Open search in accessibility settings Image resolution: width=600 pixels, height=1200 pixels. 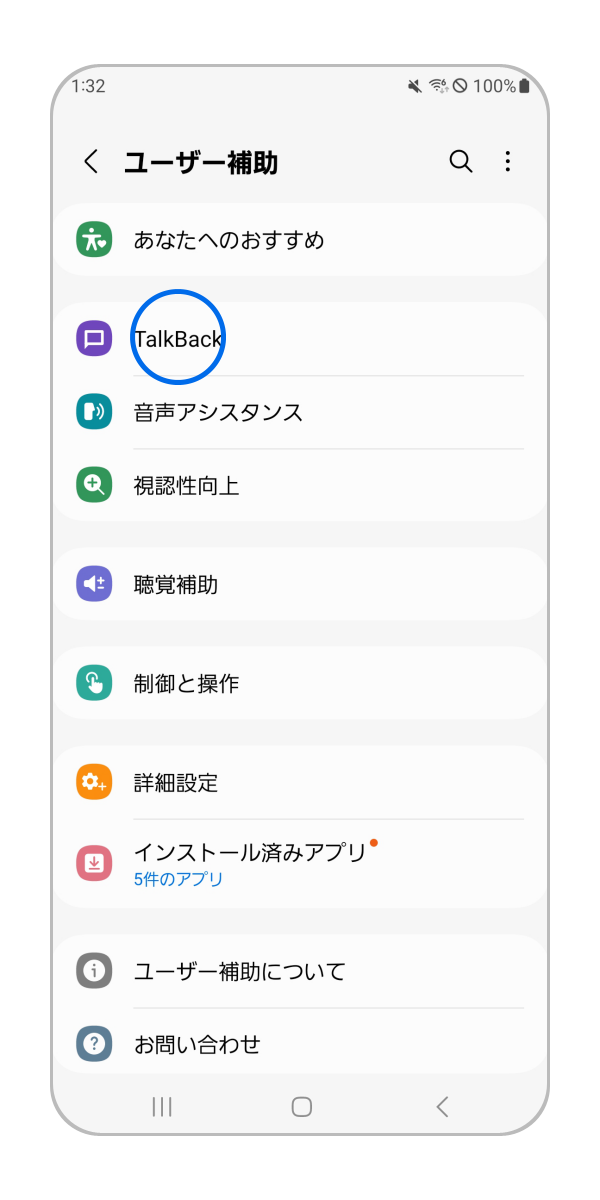[460, 162]
